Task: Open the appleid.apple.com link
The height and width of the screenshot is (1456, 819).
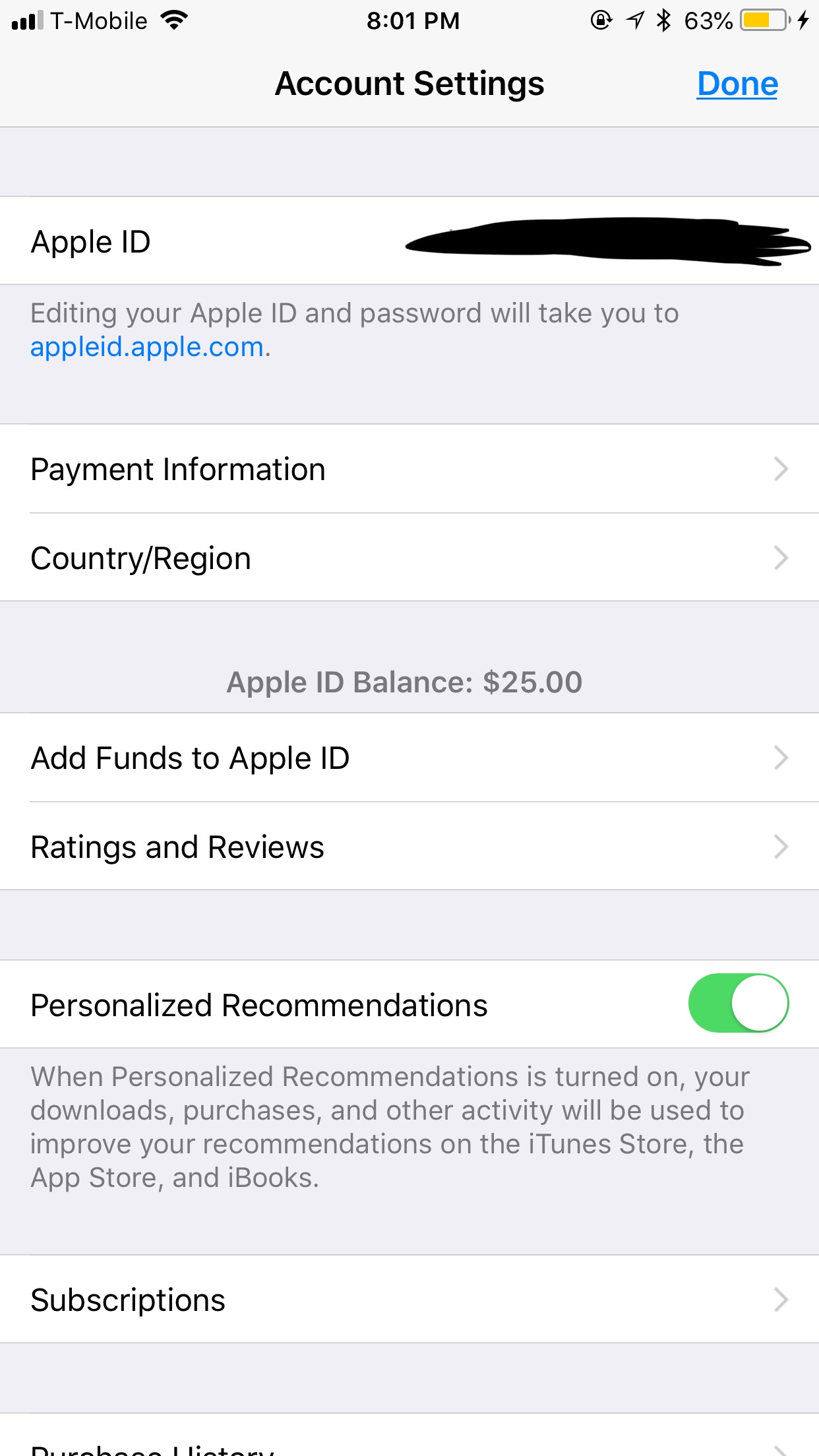Action: point(147,347)
